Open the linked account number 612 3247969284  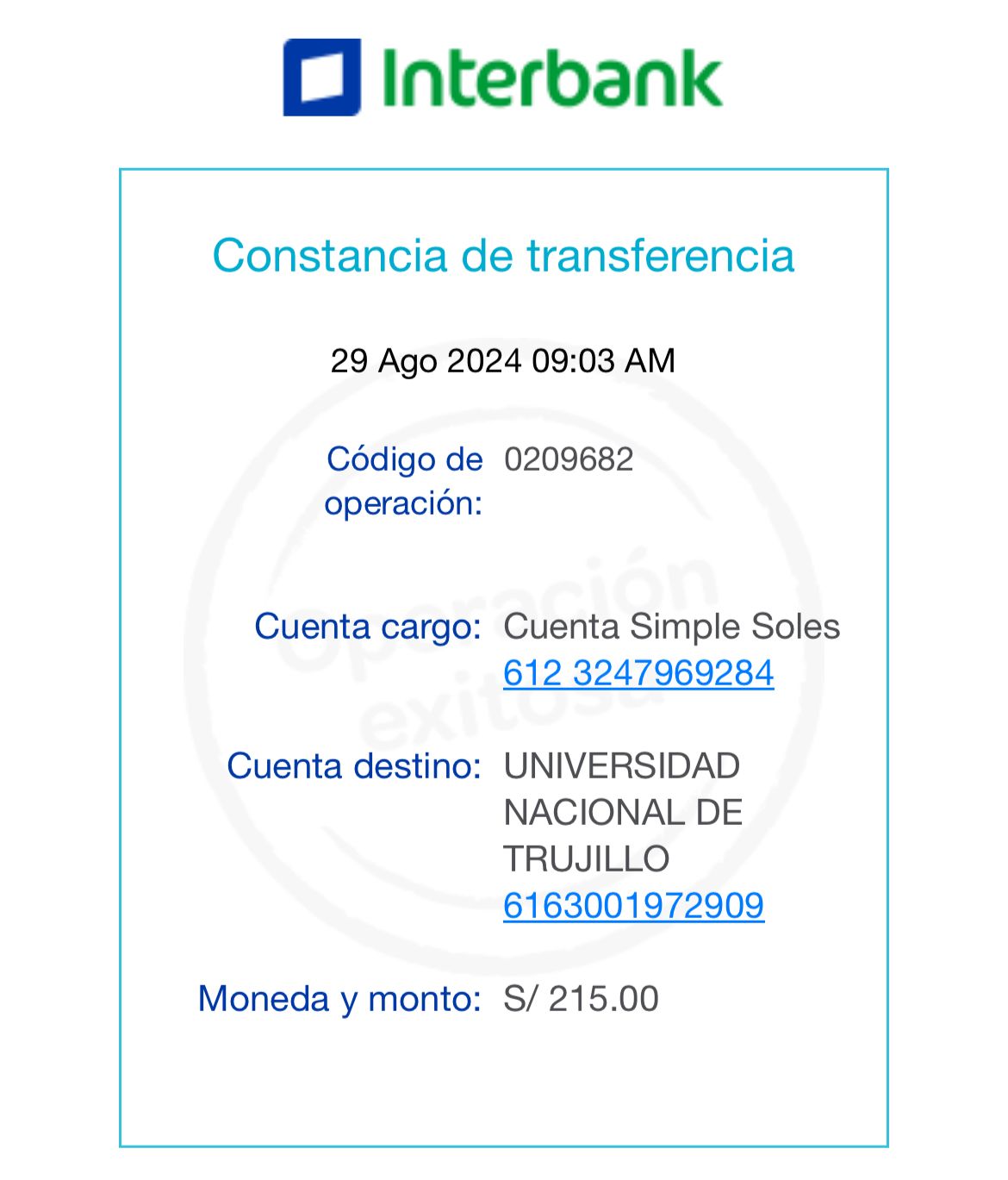(638, 673)
